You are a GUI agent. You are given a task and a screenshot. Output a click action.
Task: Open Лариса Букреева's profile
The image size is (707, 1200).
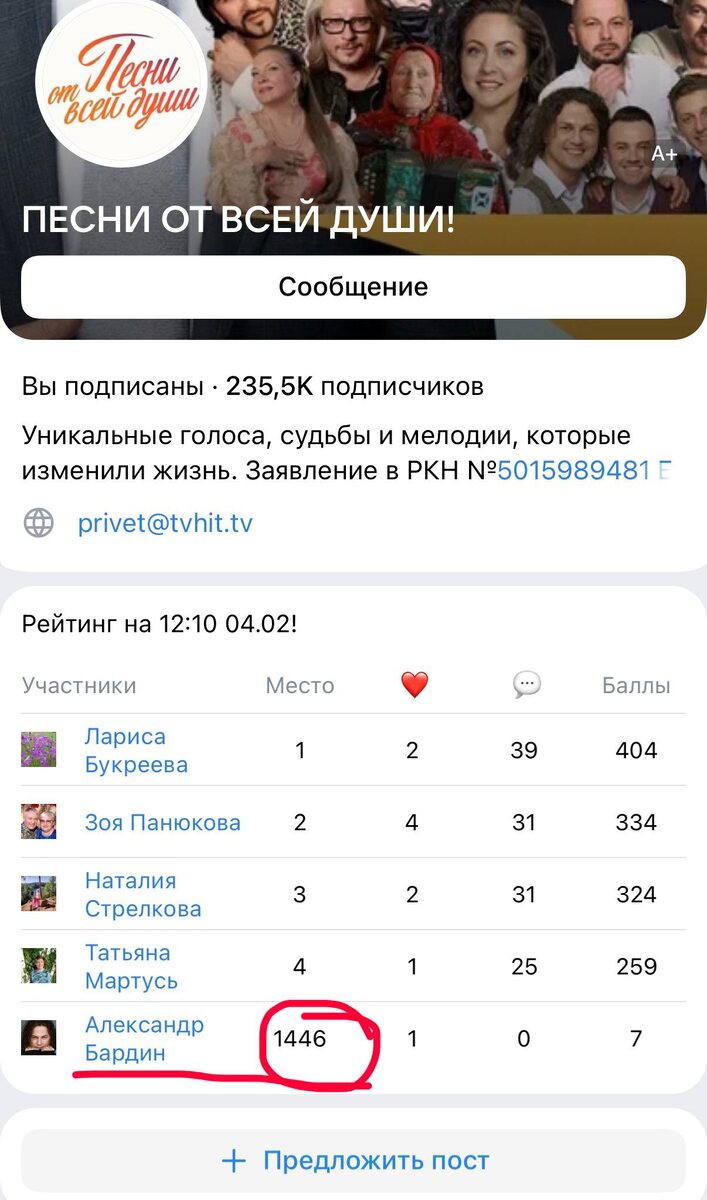136,751
